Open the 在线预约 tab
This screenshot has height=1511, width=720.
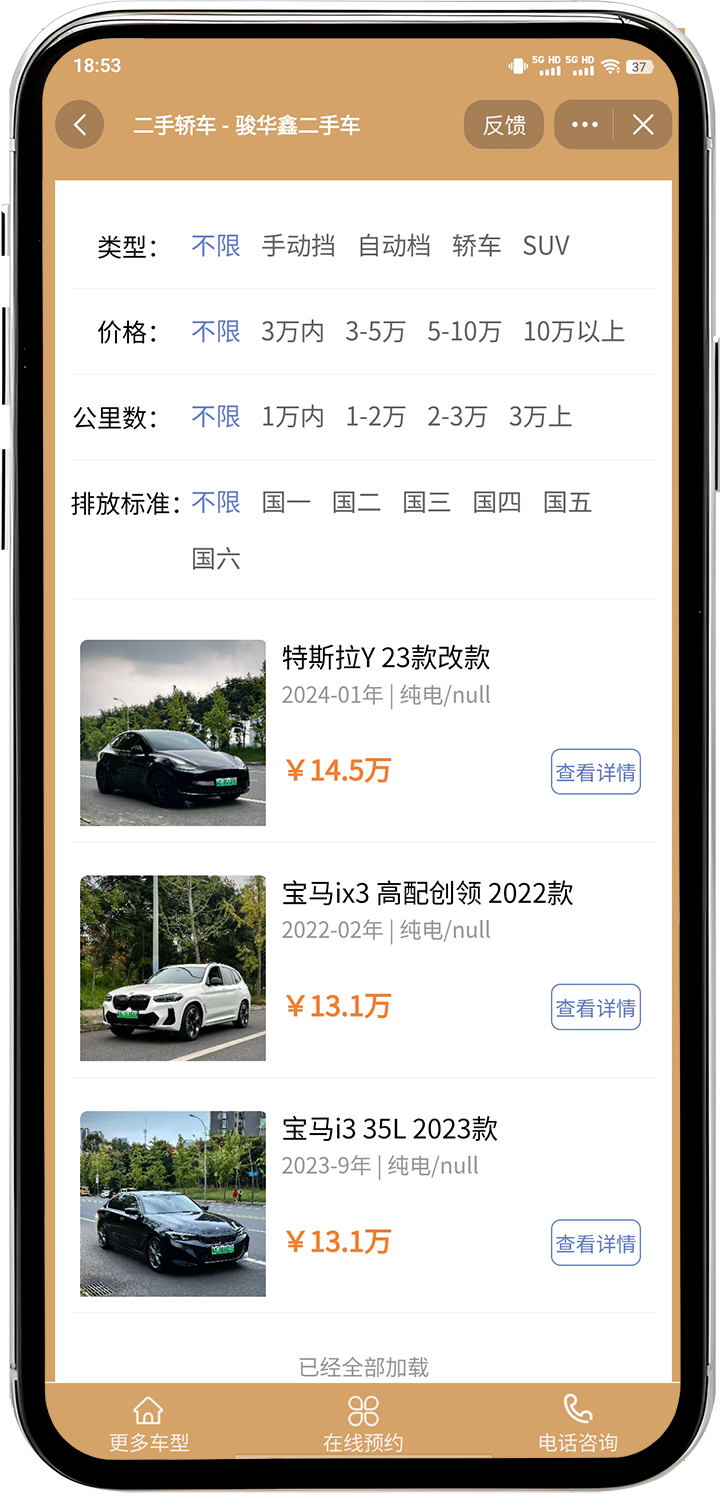pyautogui.click(x=363, y=1424)
